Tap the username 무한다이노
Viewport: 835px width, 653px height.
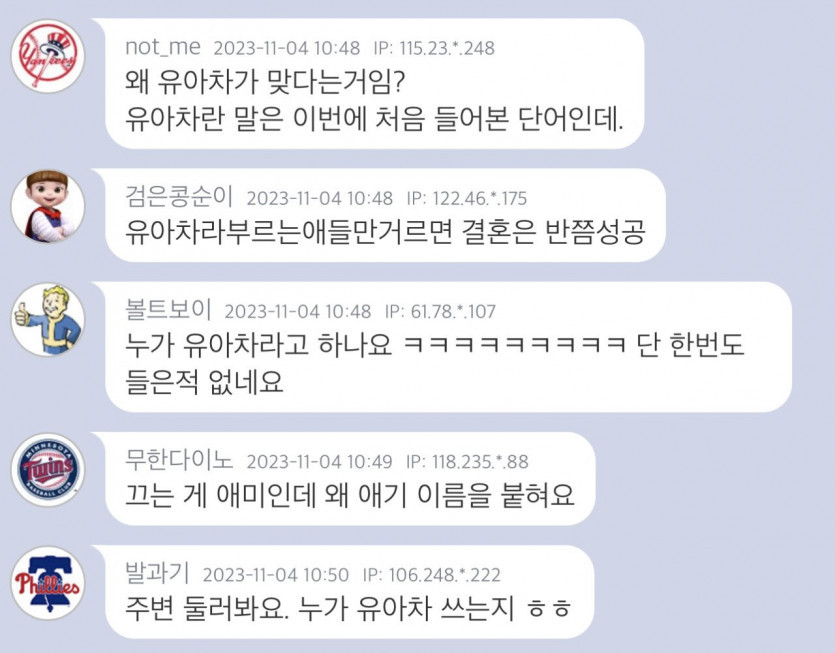(178, 461)
